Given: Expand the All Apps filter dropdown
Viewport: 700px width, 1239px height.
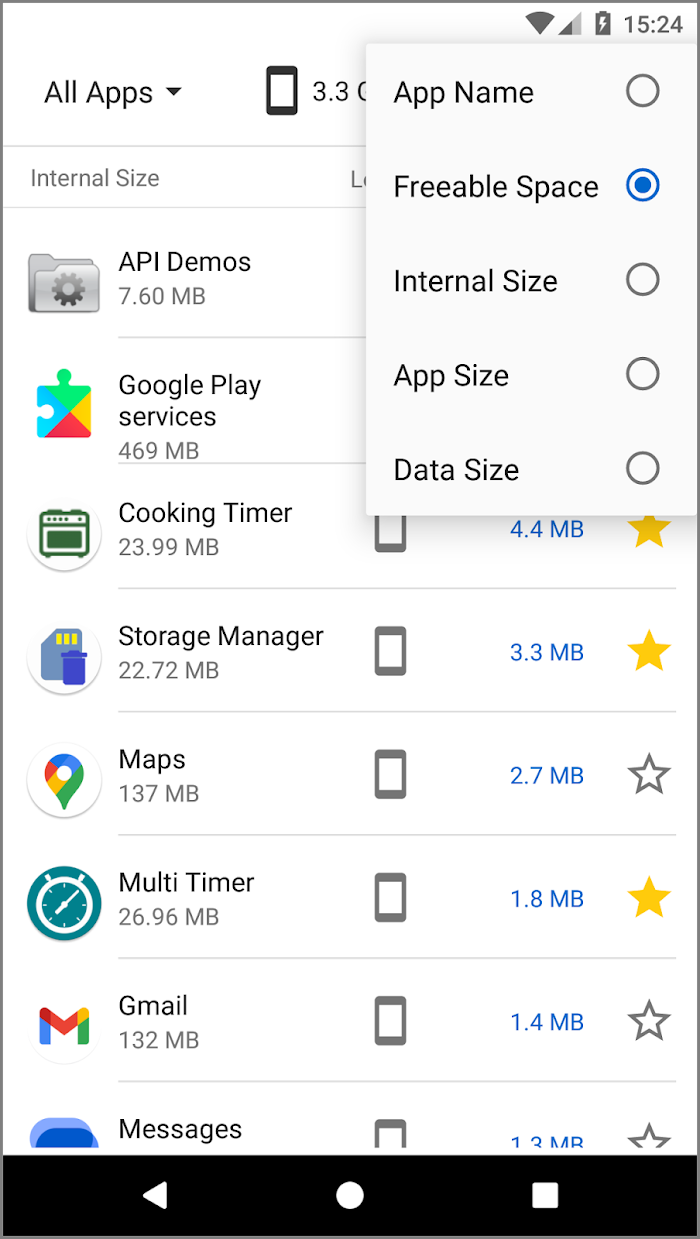Looking at the screenshot, I should coord(113,93).
